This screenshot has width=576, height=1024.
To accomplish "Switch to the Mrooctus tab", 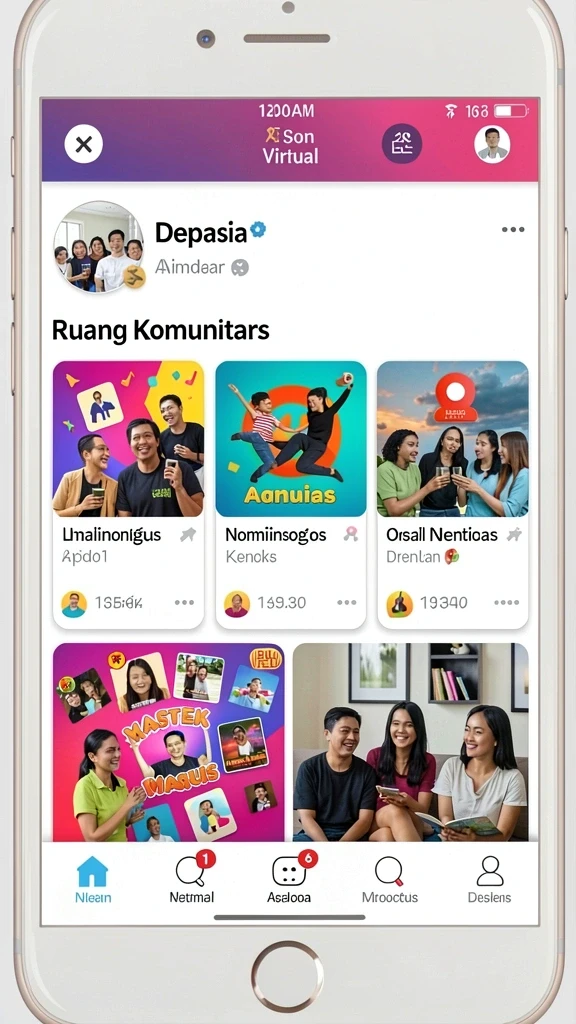I will pyautogui.click(x=390, y=879).
